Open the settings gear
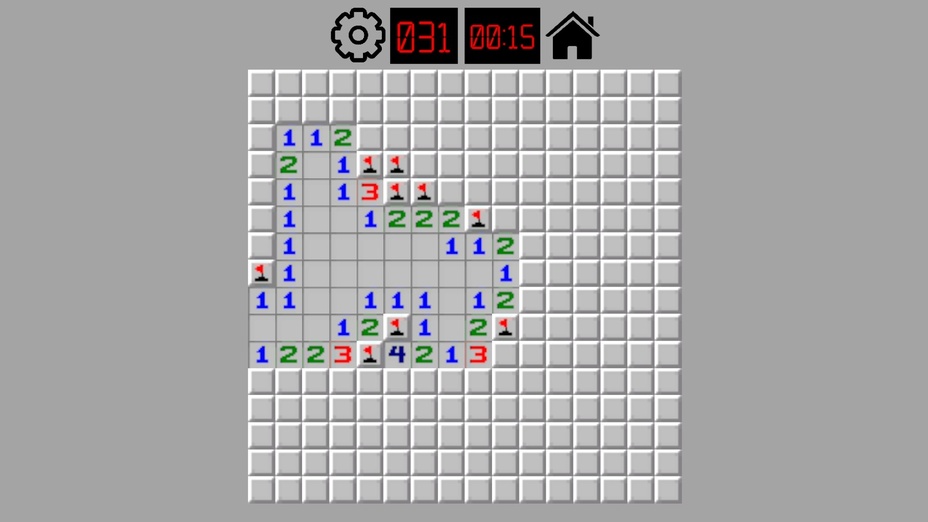928x522 pixels. pos(358,36)
